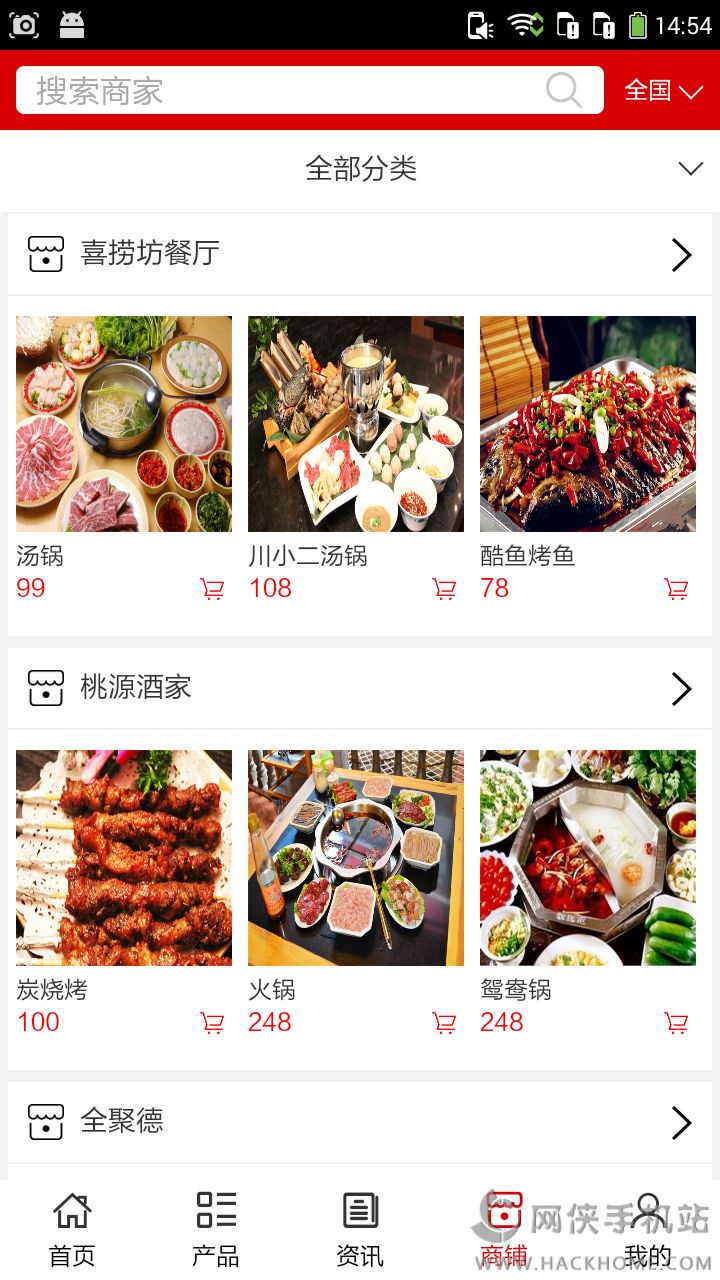Open the 全聚德 shop row

point(360,1122)
